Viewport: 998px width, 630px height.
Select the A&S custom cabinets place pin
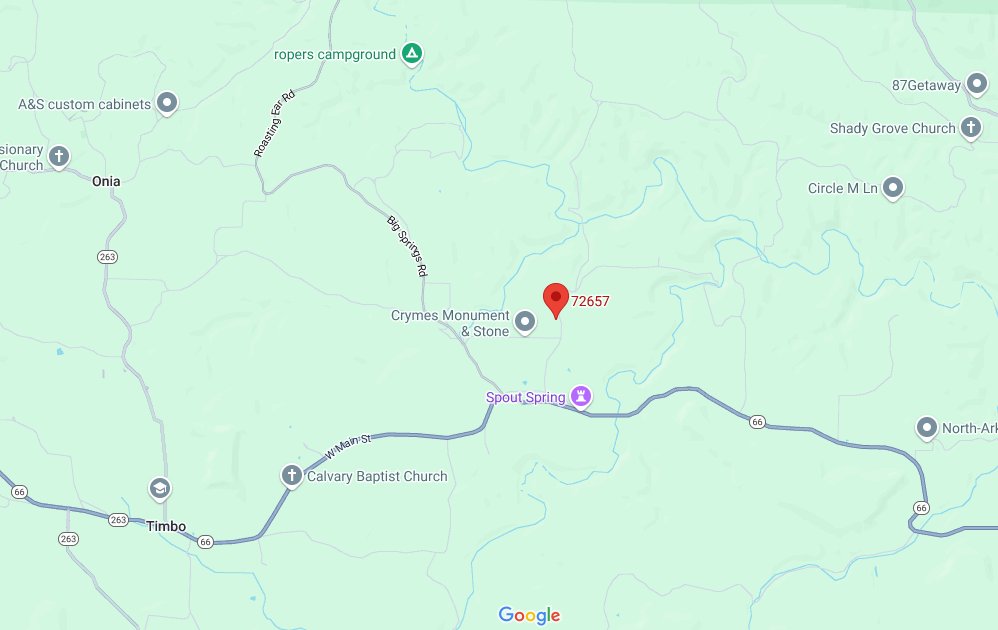(166, 102)
